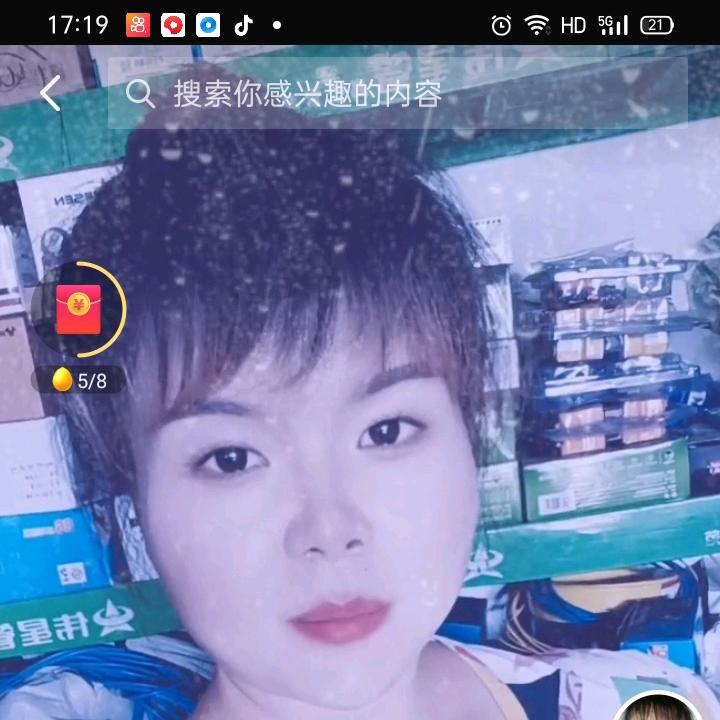The height and width of the screenshot is (720, 720).
Task: Open the search box at the top
Action: click(x=397, y=94)
